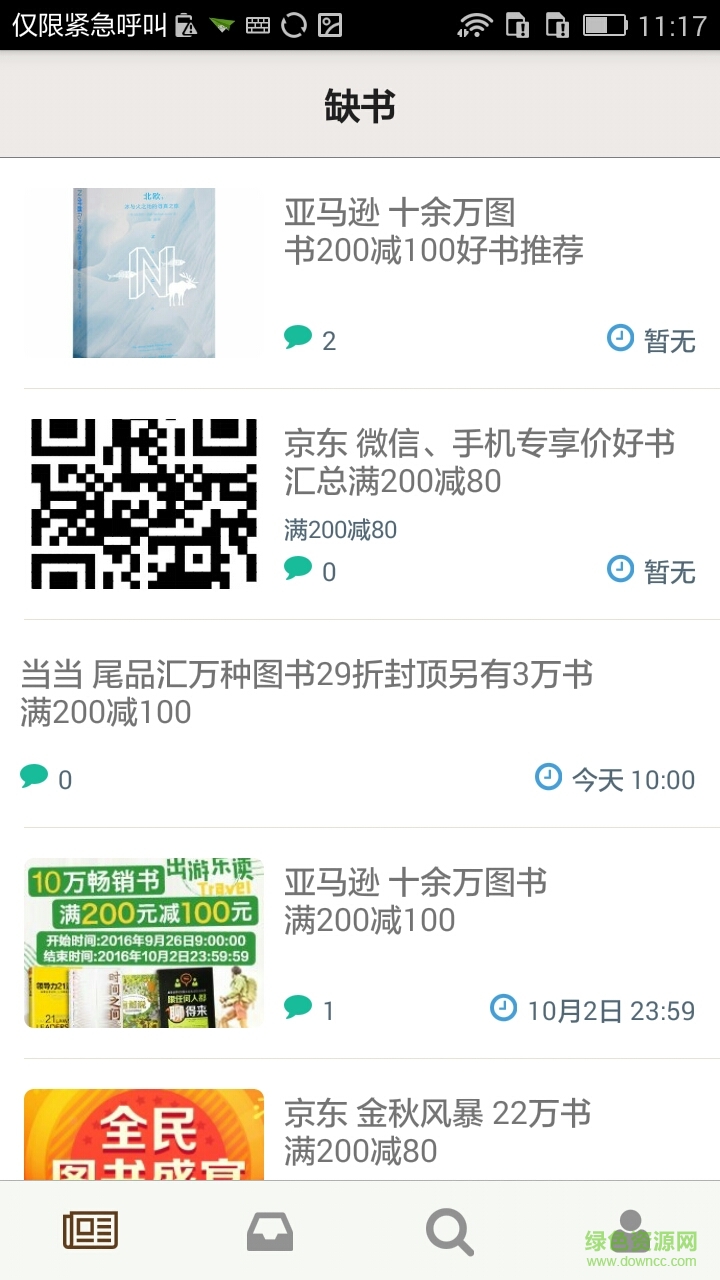Viewport: 720px width, 1280px height.
Task: Tap comment icon showing 0 on JD deal
Action: click(297, 570)
